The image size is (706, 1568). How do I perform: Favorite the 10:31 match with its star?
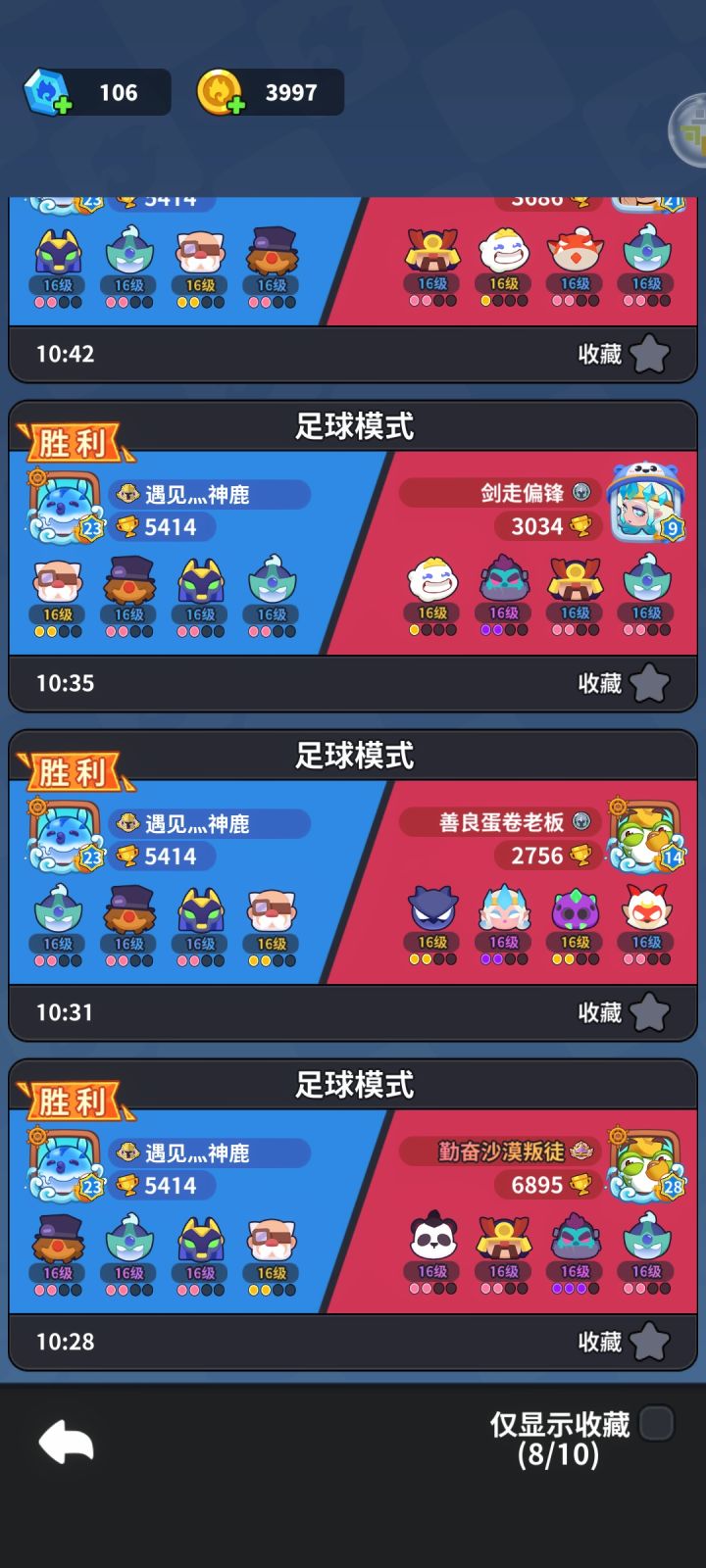point(651,1013)
